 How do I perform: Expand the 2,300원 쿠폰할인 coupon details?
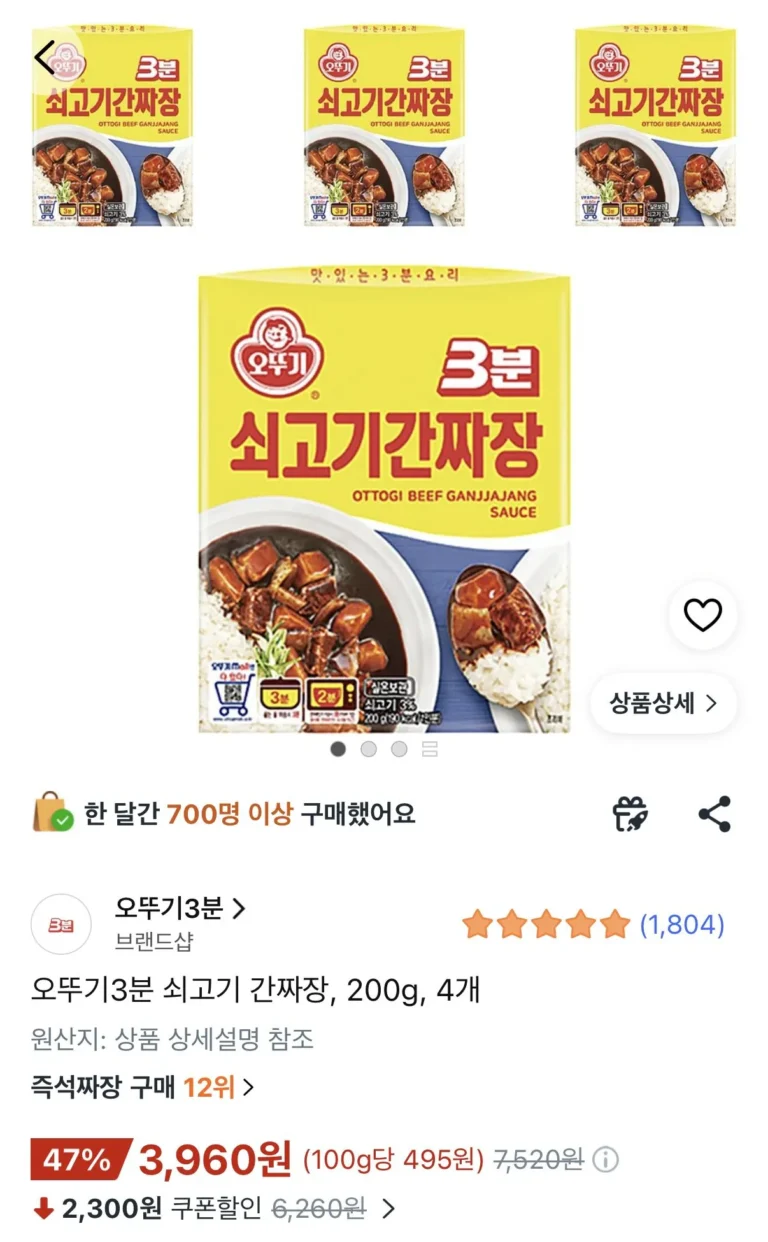[x=389, y=1209]
